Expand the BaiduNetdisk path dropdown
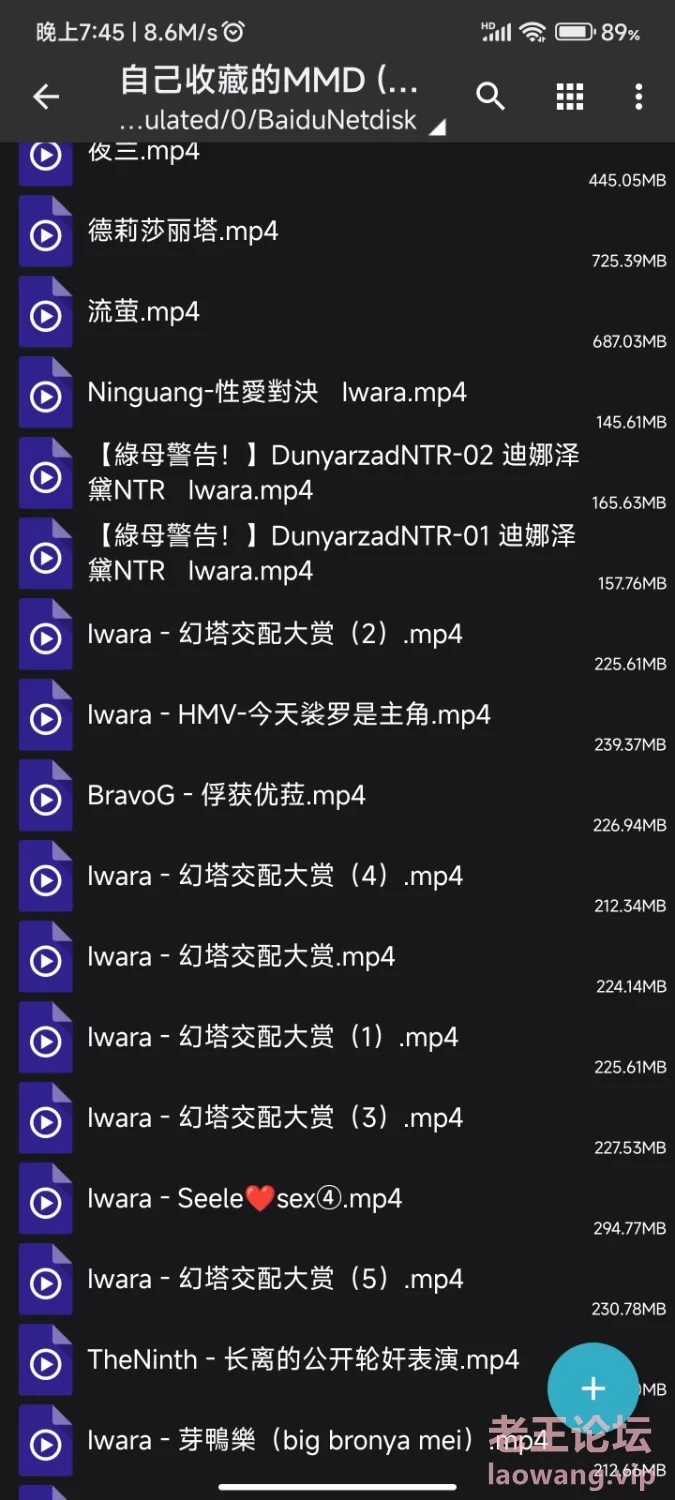 click(x=436, y=127)
